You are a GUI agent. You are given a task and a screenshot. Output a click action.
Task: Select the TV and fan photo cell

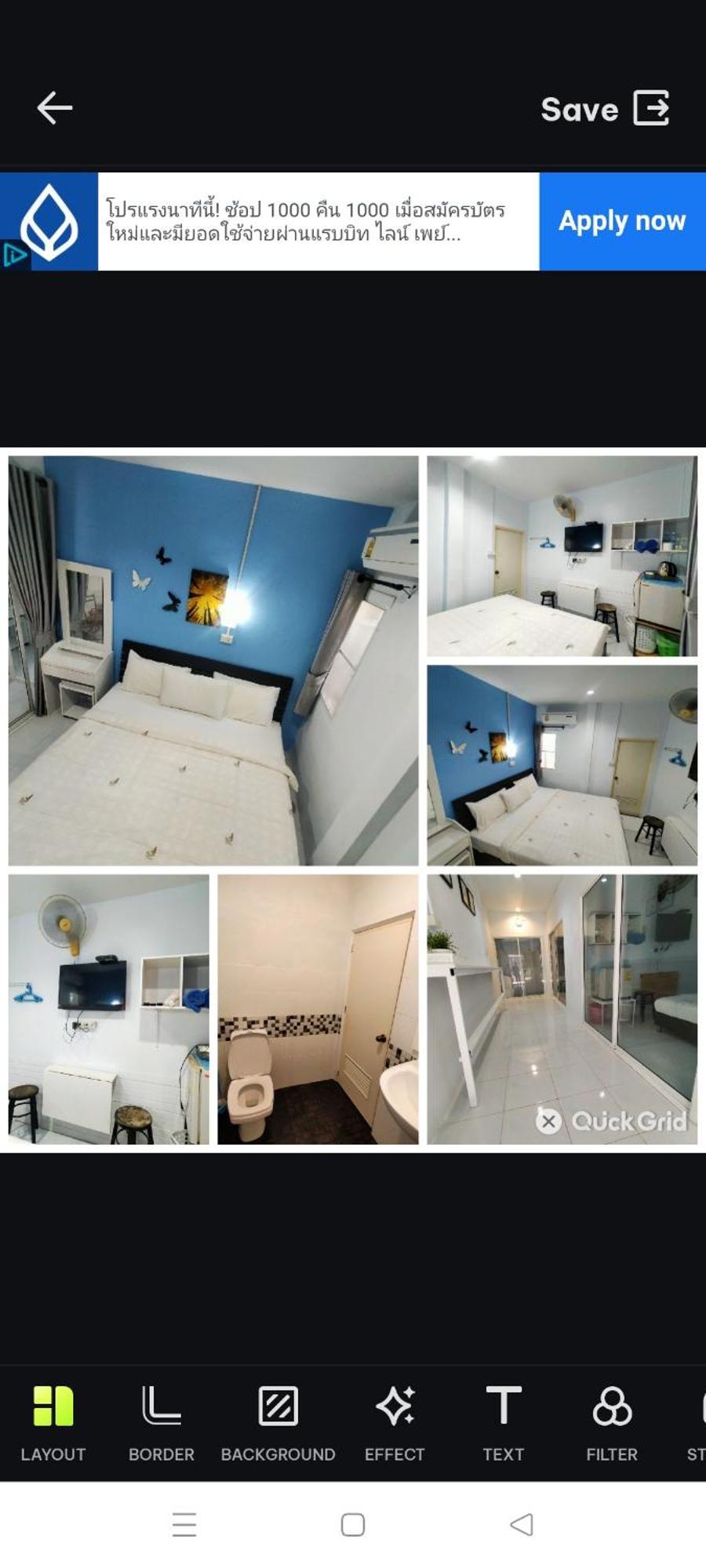108,1009
